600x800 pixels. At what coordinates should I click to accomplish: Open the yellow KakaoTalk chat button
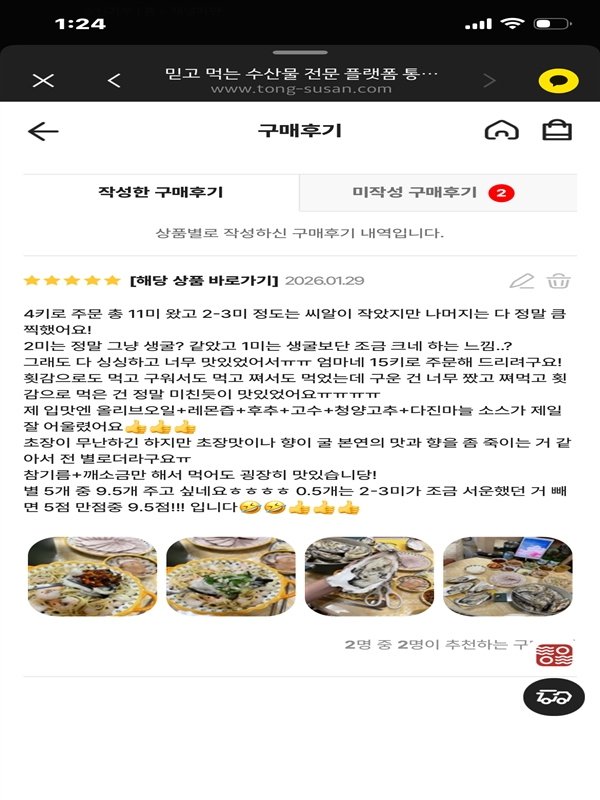[558, 81]
